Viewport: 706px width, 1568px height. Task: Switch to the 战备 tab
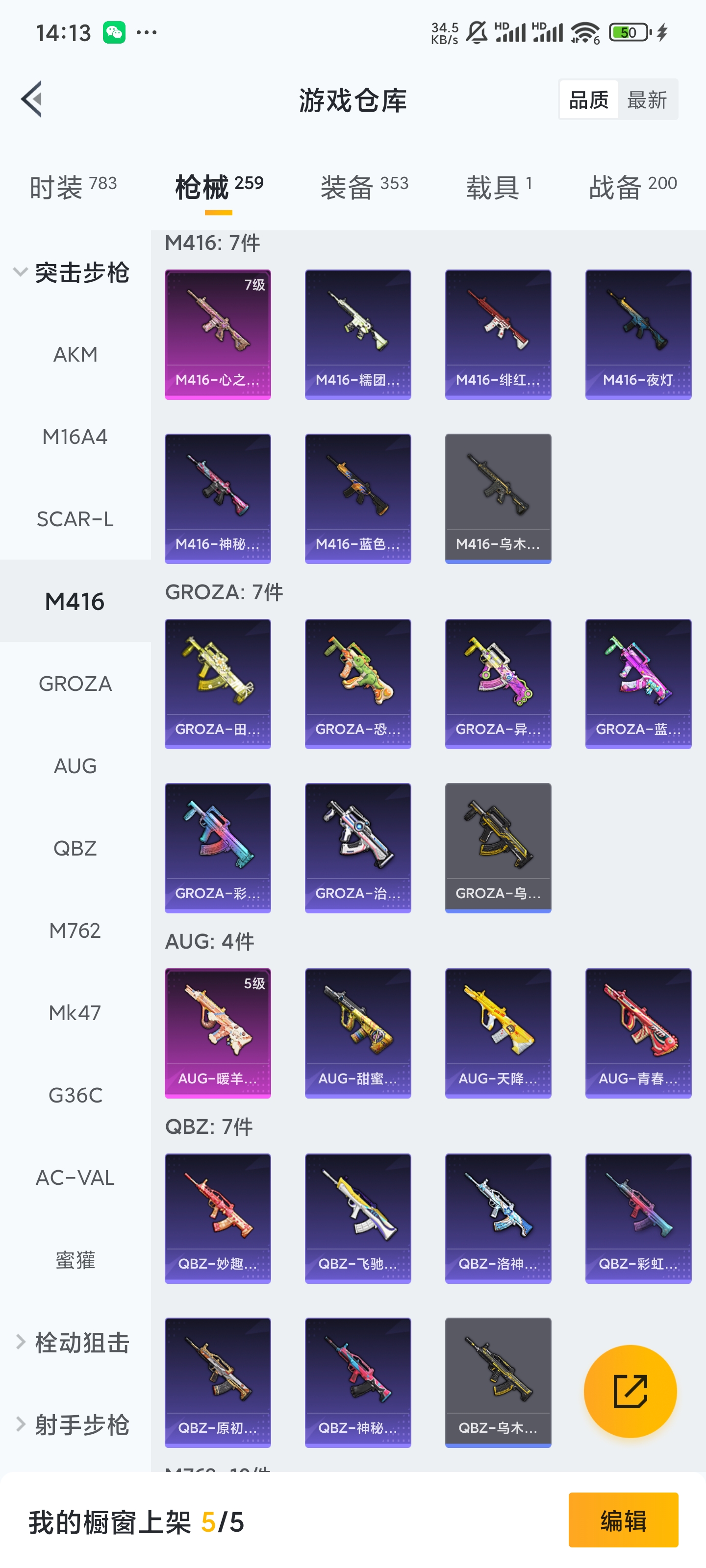pyautogui.click(x=632, y=187)
